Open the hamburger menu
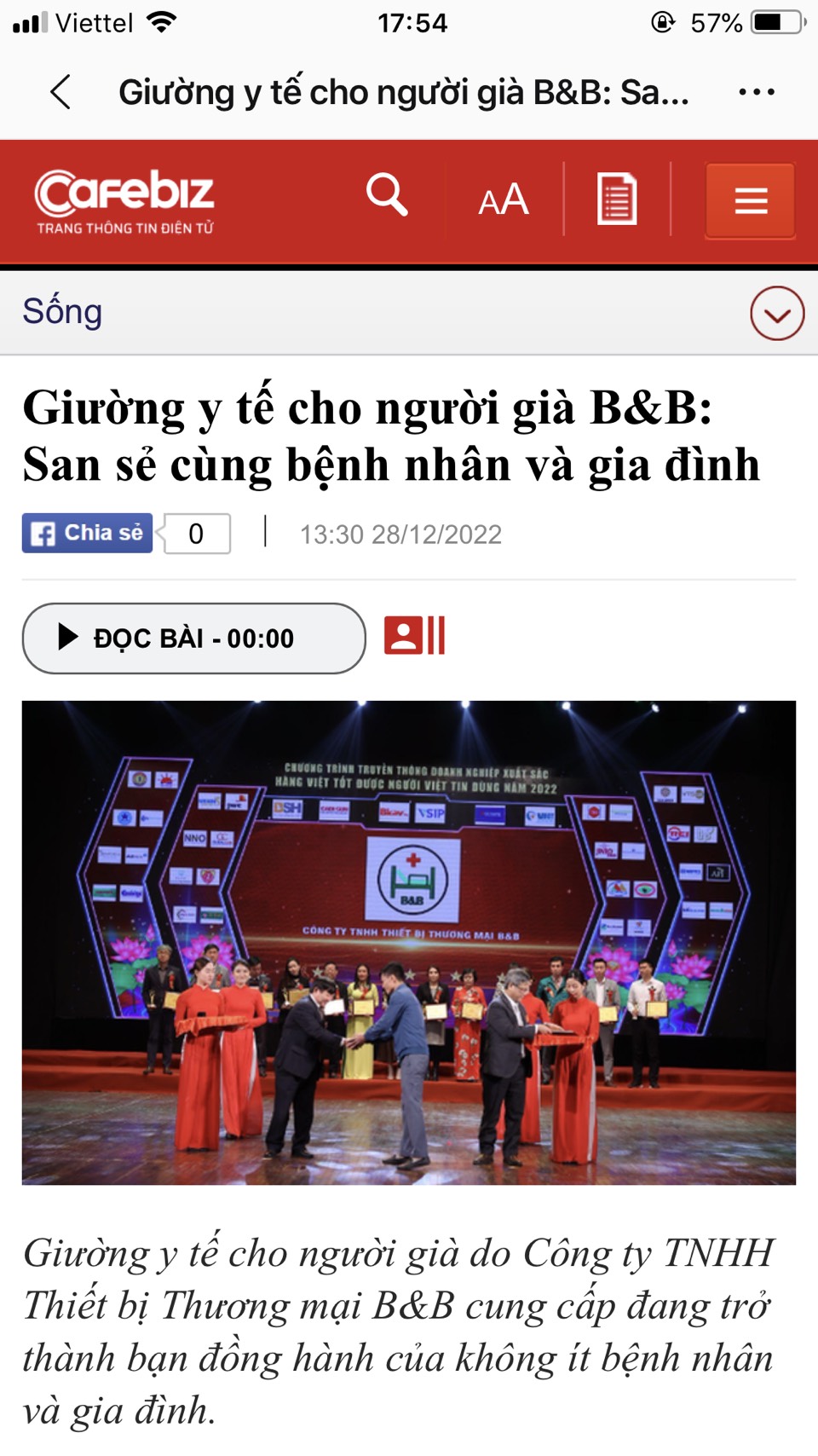818x1456 pixels. point(751,201)
